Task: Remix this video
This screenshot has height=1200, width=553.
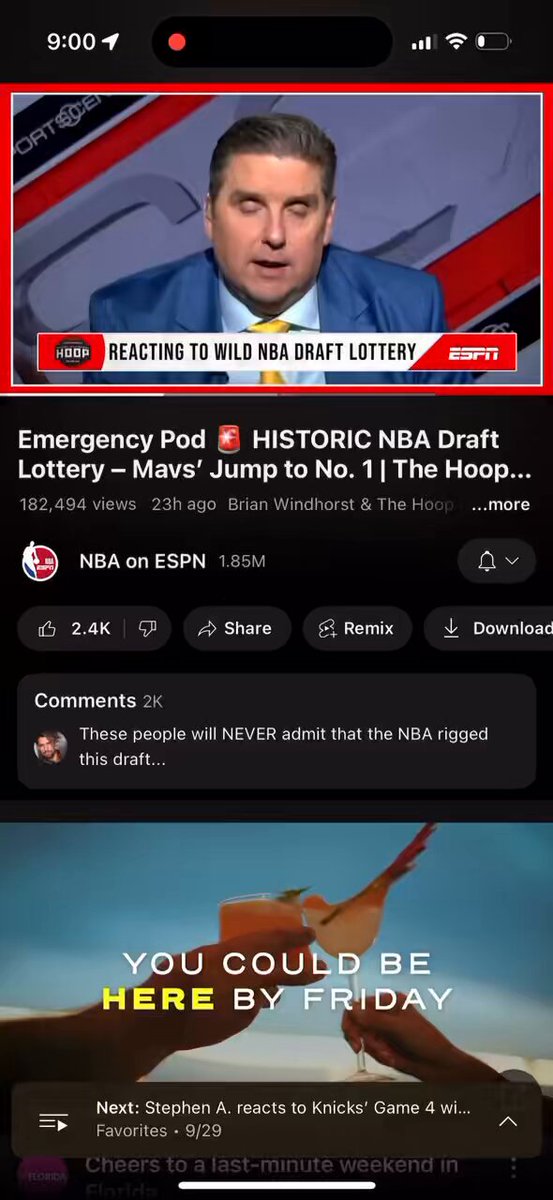Action: [357, 628]
